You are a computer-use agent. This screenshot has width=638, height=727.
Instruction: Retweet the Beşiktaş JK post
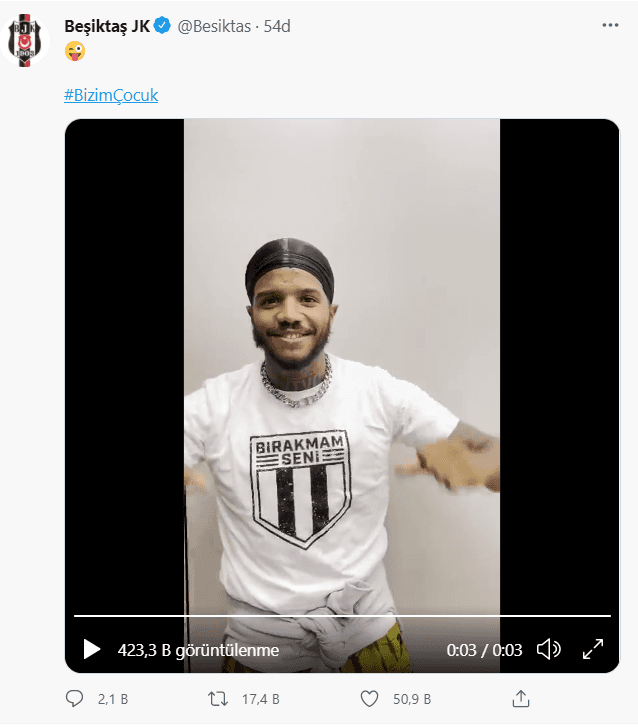click(217, 698)
